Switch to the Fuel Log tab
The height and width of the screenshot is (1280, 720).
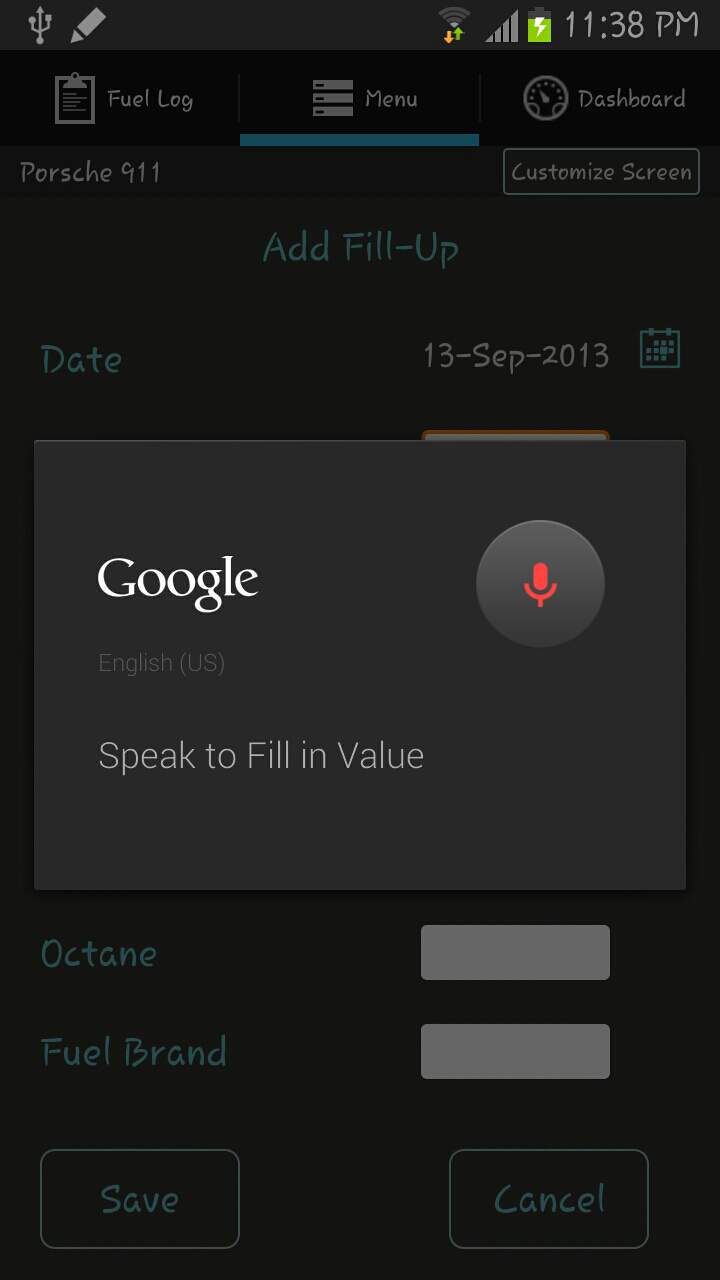coord(123,99)
